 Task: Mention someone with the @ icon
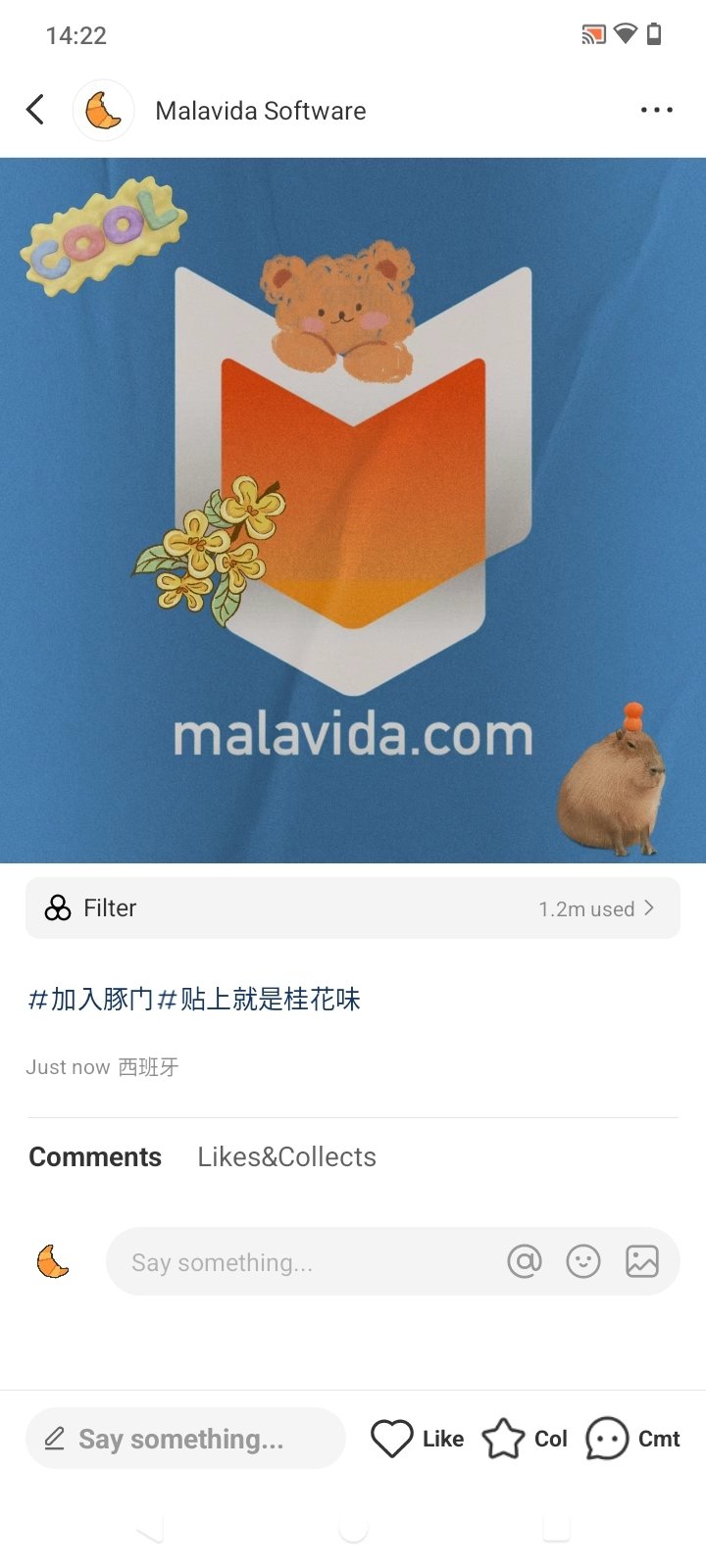525,1261
